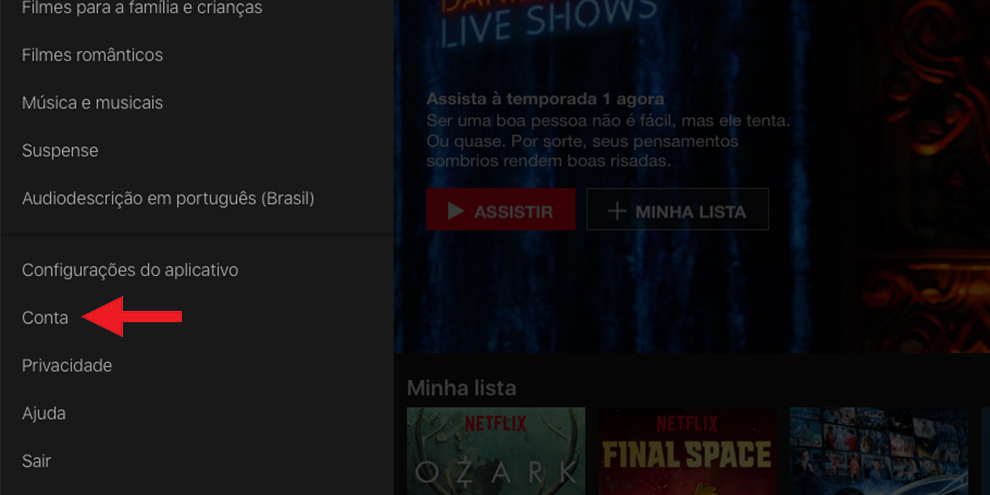Open Configurações do aplicativo
Screen dimensions: 990x495
pos(130,270)
